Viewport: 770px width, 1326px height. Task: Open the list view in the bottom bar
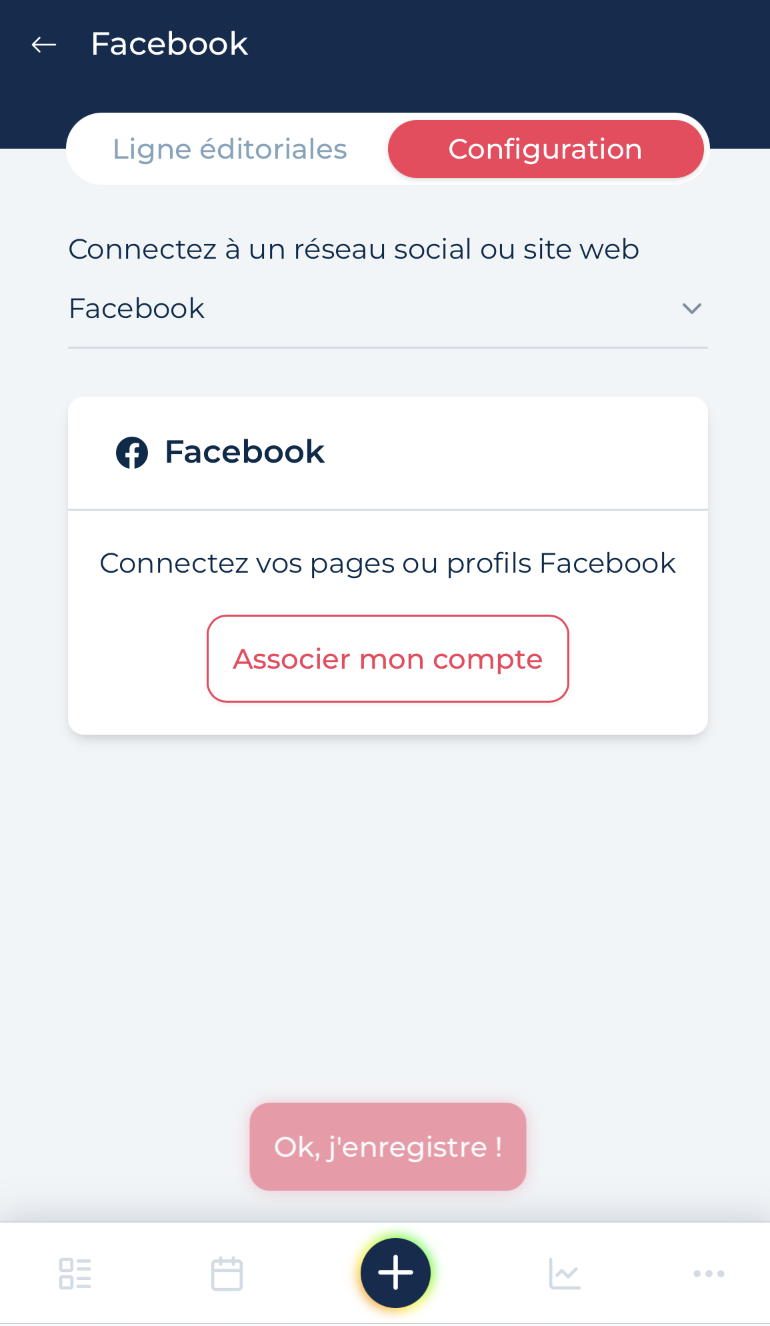pos(75,1273)
